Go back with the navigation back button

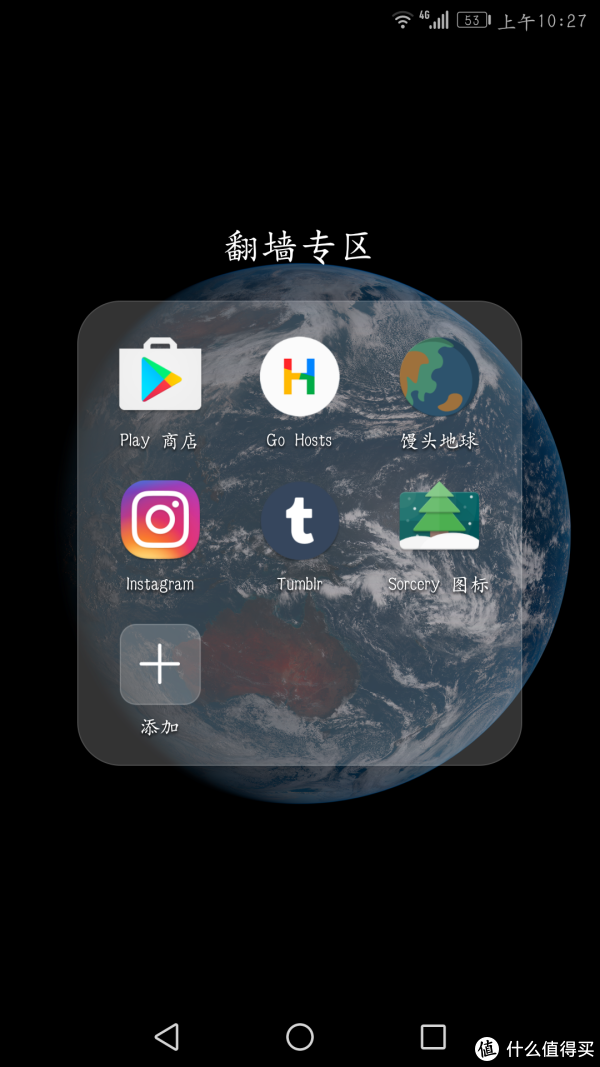[167, 1037]
